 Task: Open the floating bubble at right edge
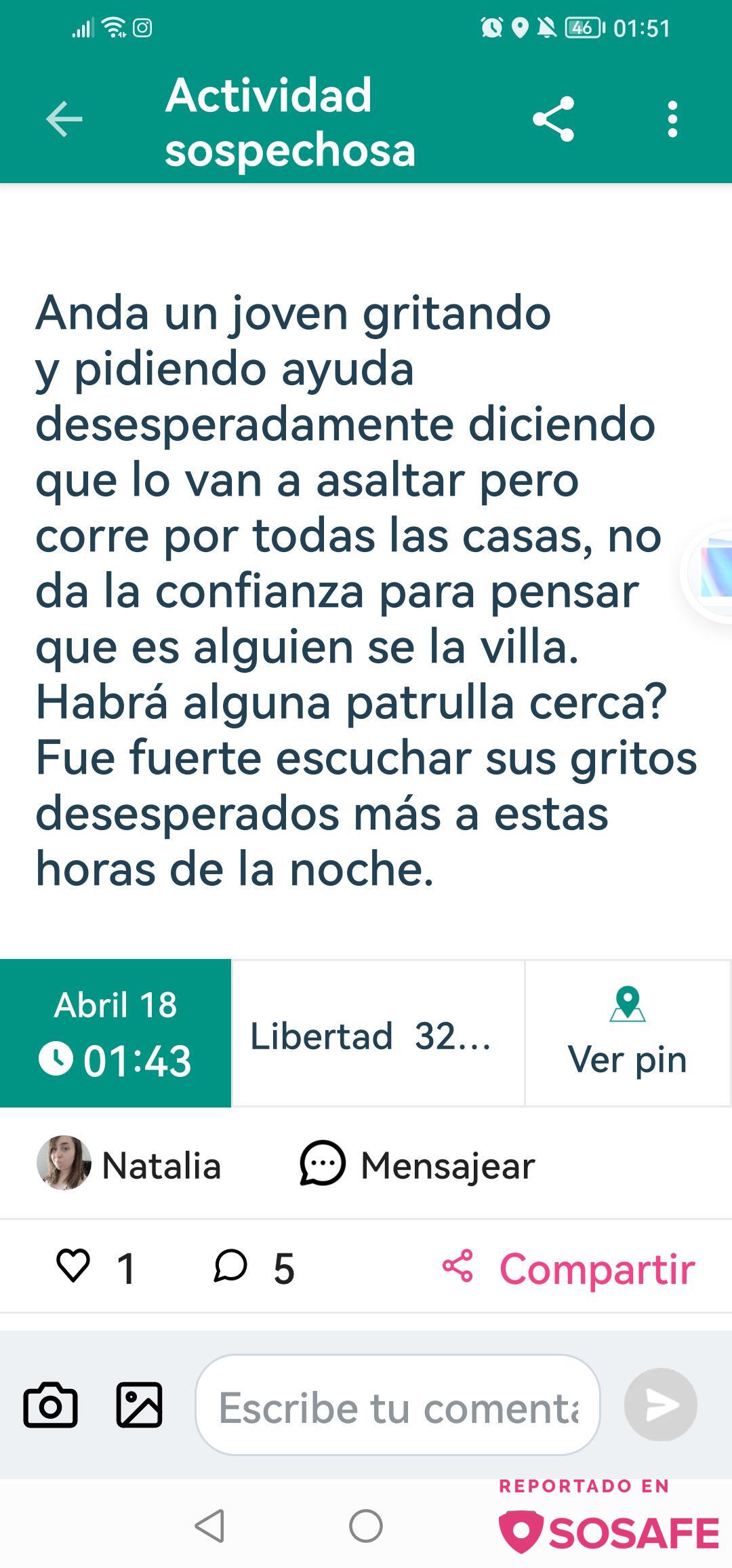point(713,574)
